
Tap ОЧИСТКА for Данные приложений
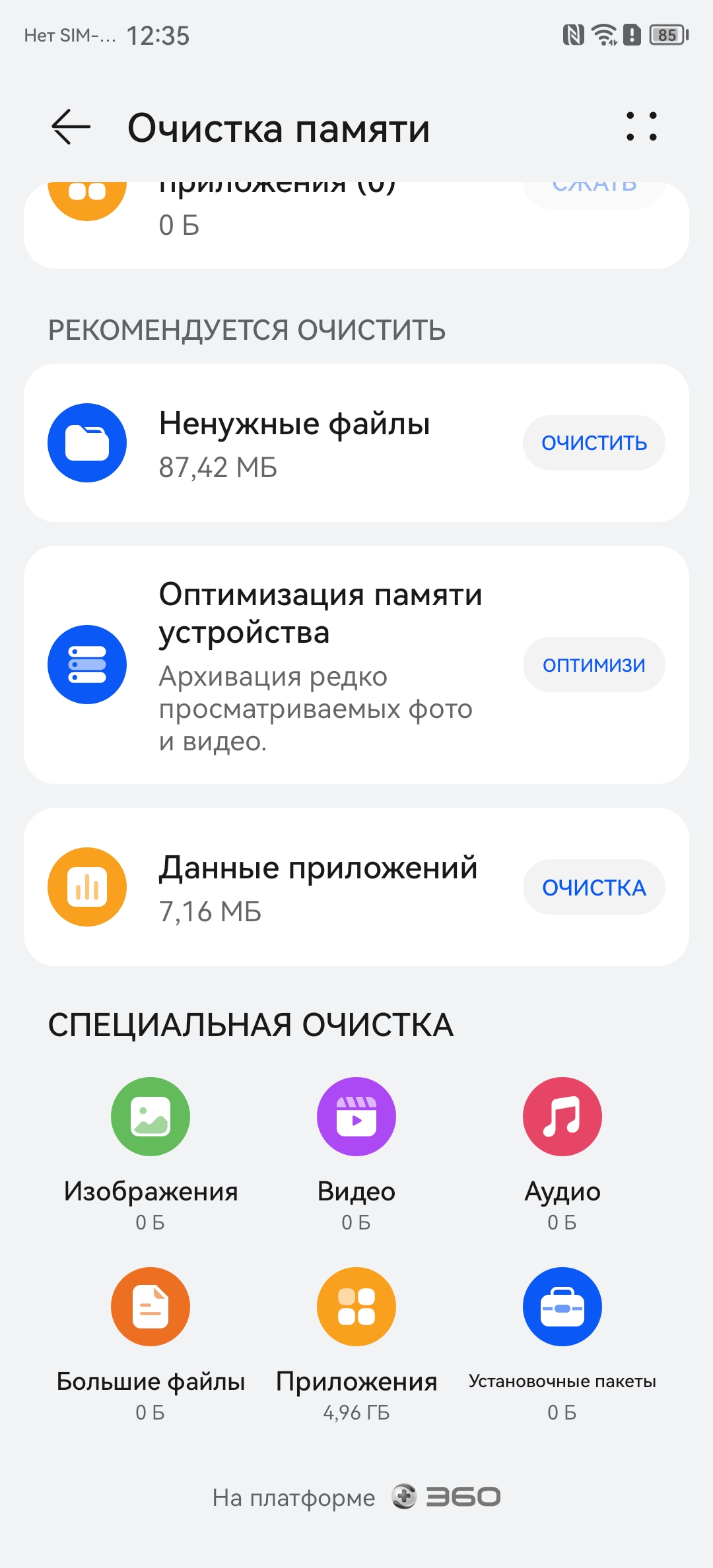(x=594, y=887)
